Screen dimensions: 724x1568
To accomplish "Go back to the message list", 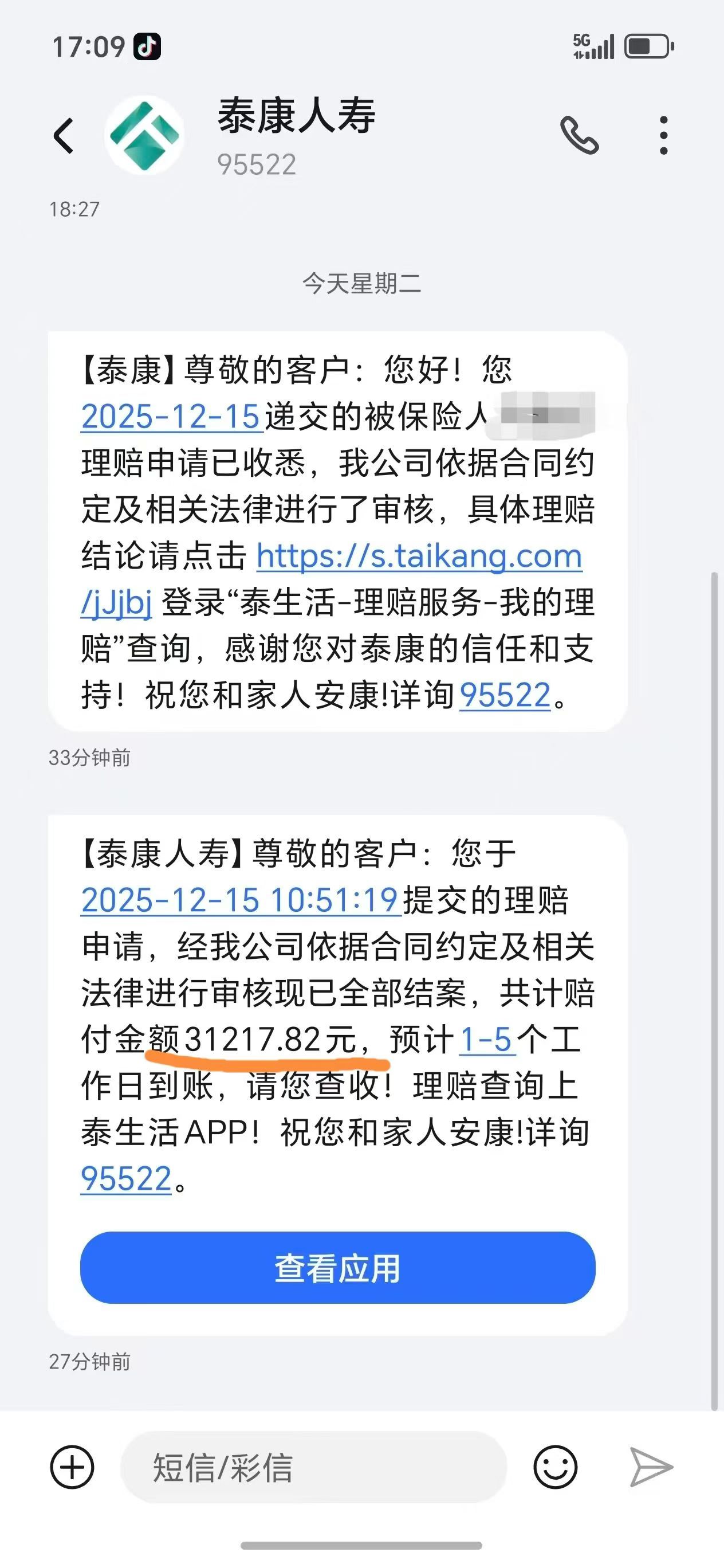I will (x=63, y=135).
